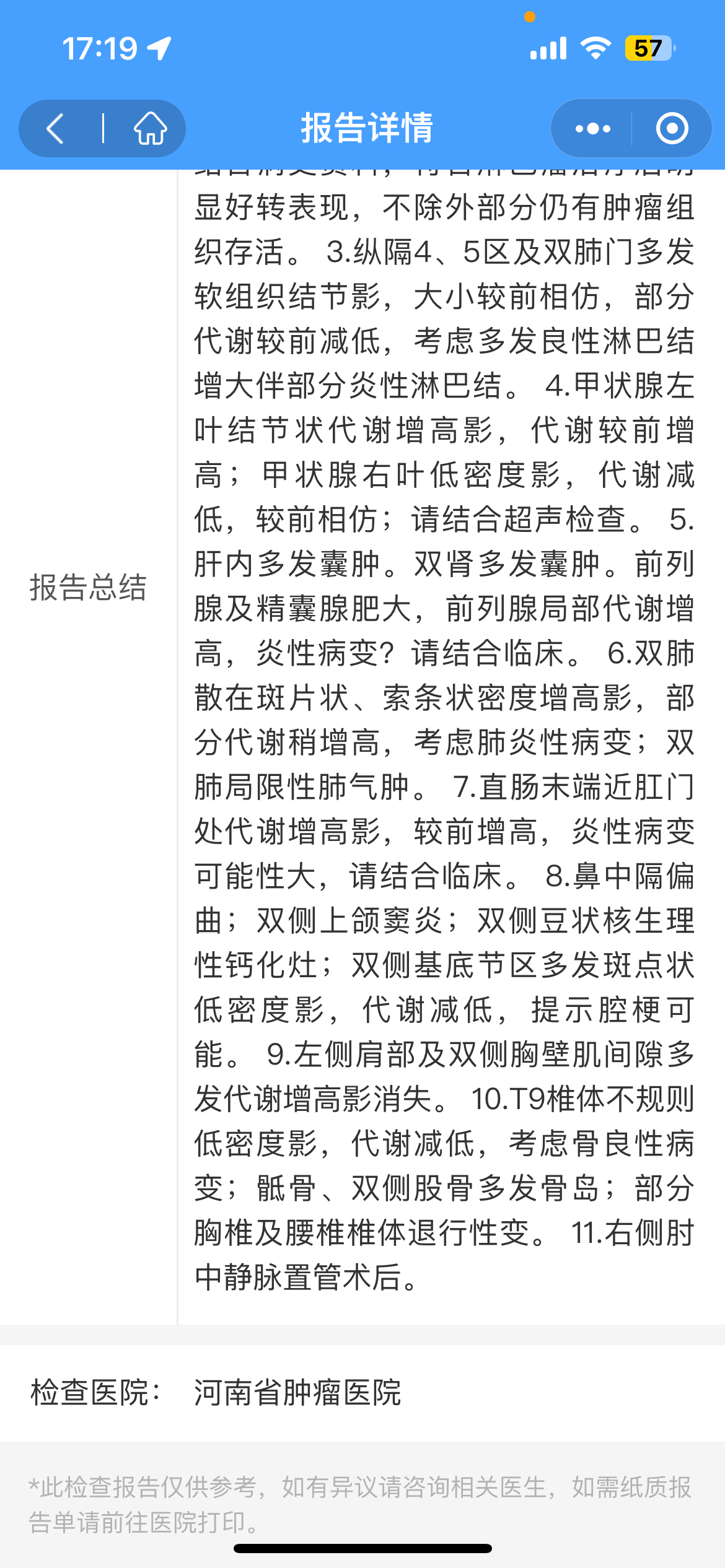Close the mini program via circle icon
Screen dimensions: 725x1568
pos(672,129)
